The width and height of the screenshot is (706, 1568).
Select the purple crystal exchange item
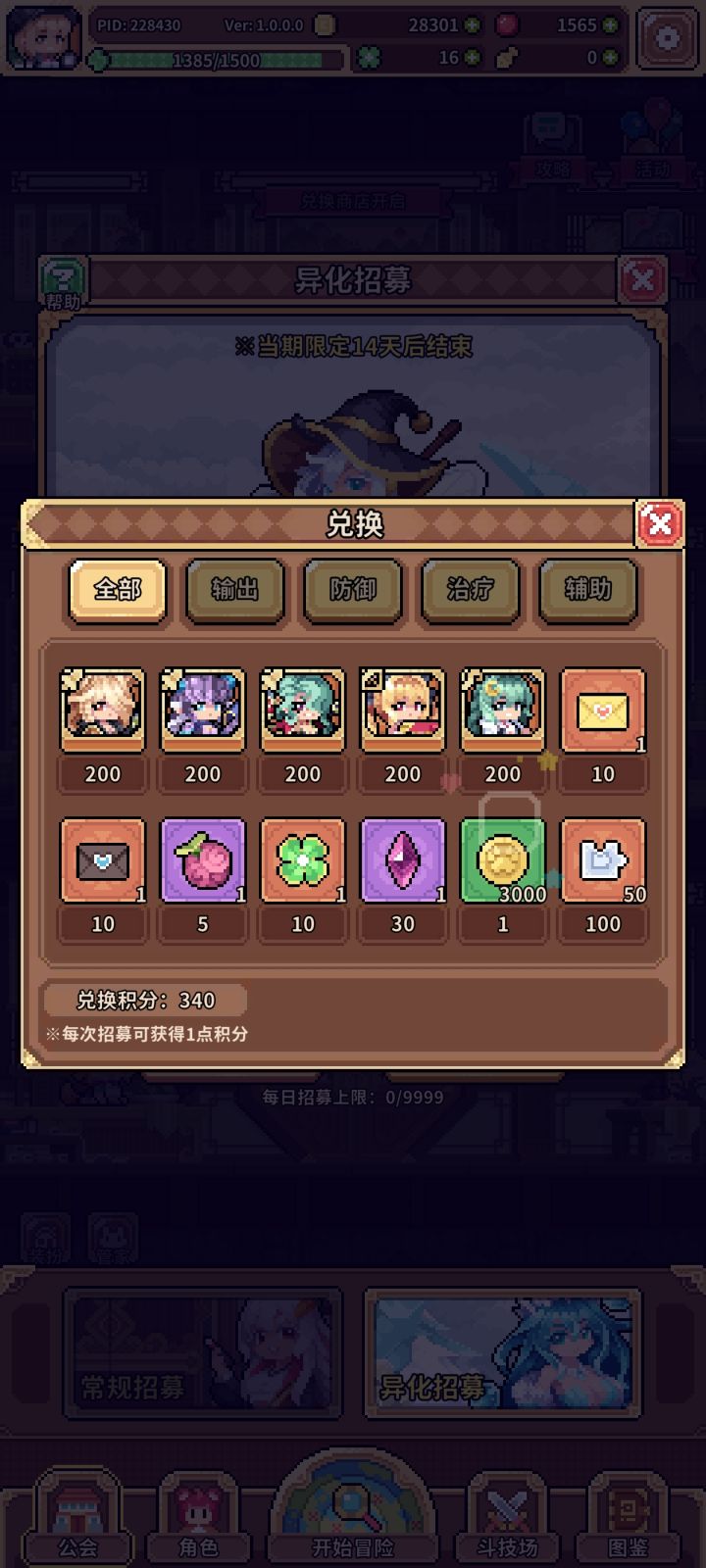coord(402,859)
